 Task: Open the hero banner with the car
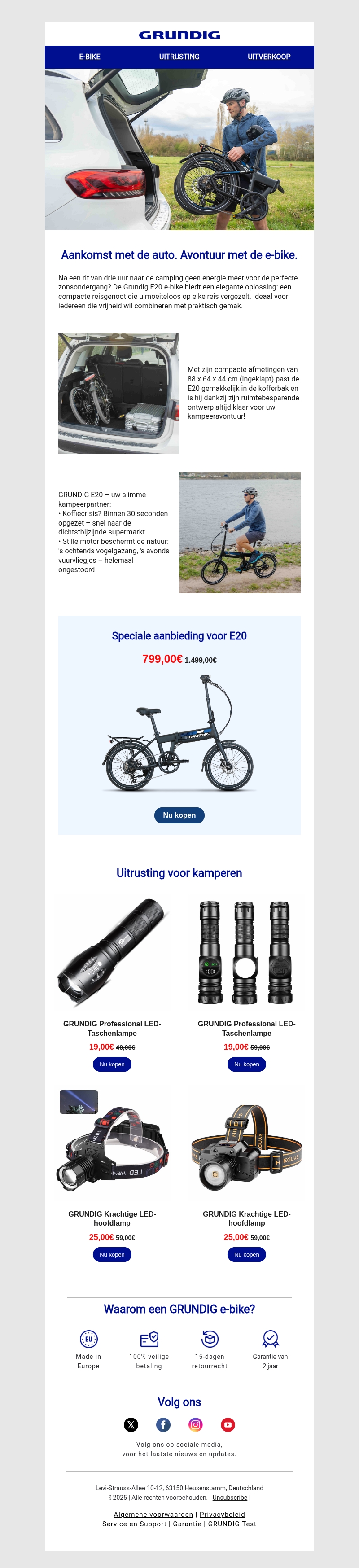[179, 149]
